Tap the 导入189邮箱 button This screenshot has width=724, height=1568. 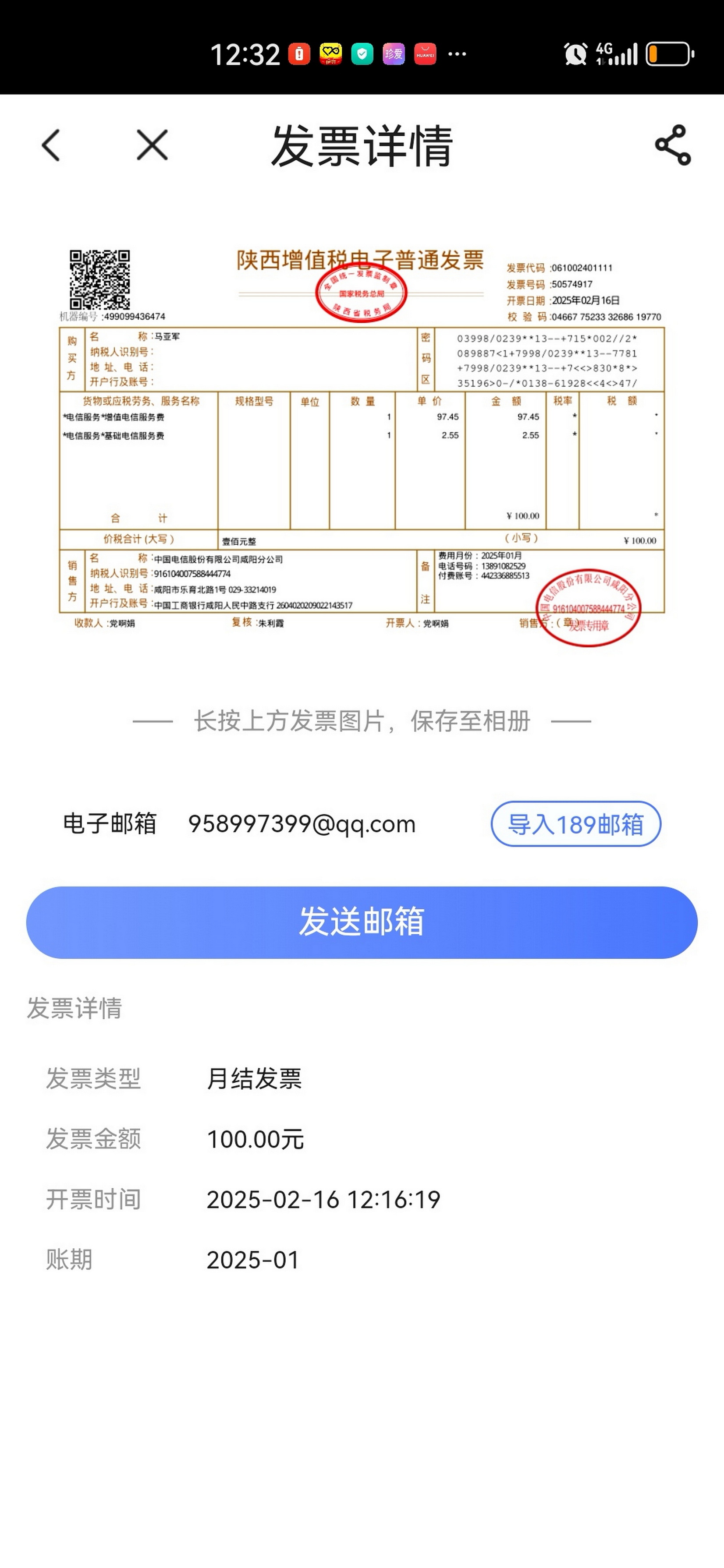click(575, 824)
